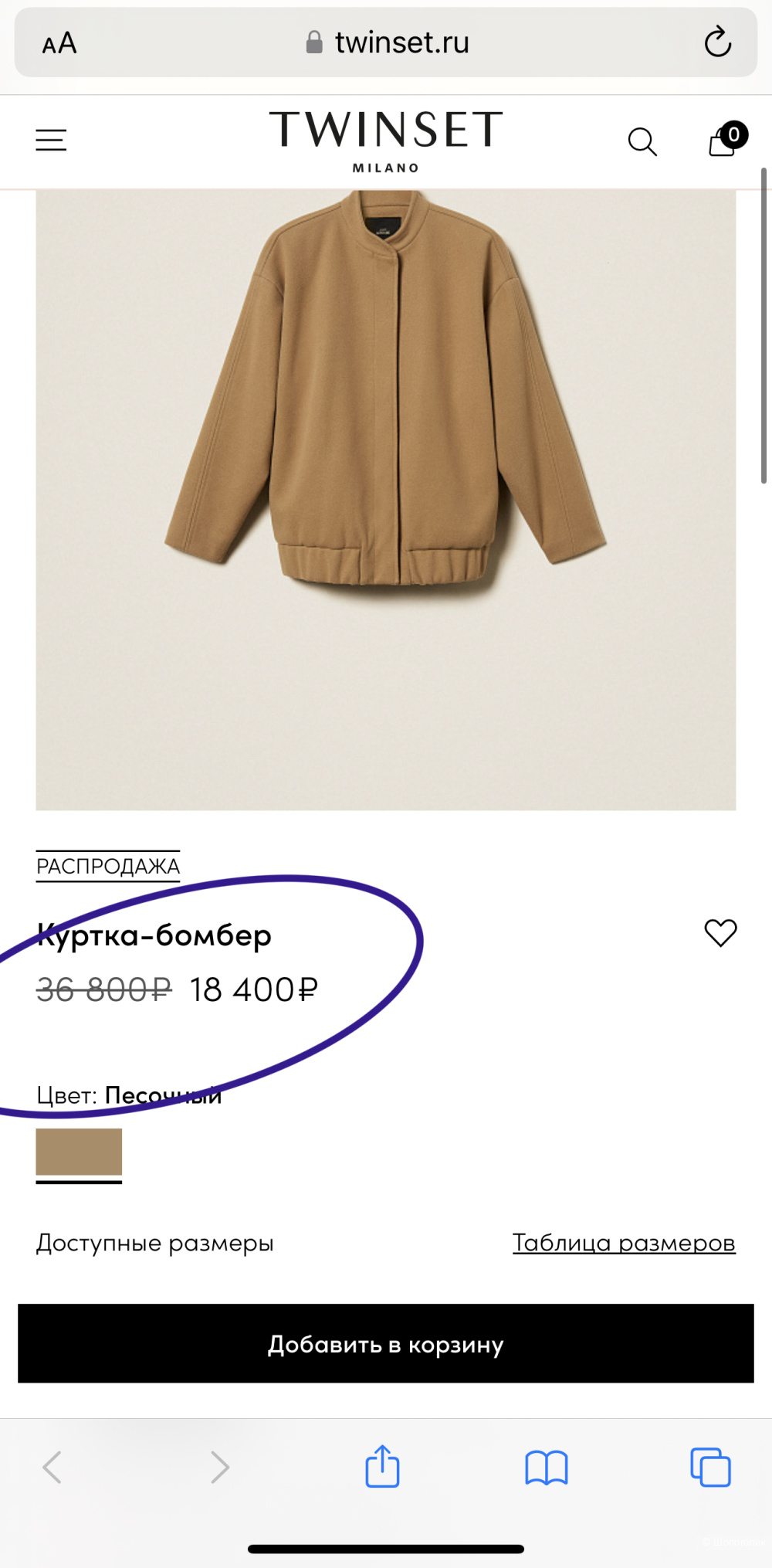Open the shopping cart

pyautogui.click(x=721, y=141)
